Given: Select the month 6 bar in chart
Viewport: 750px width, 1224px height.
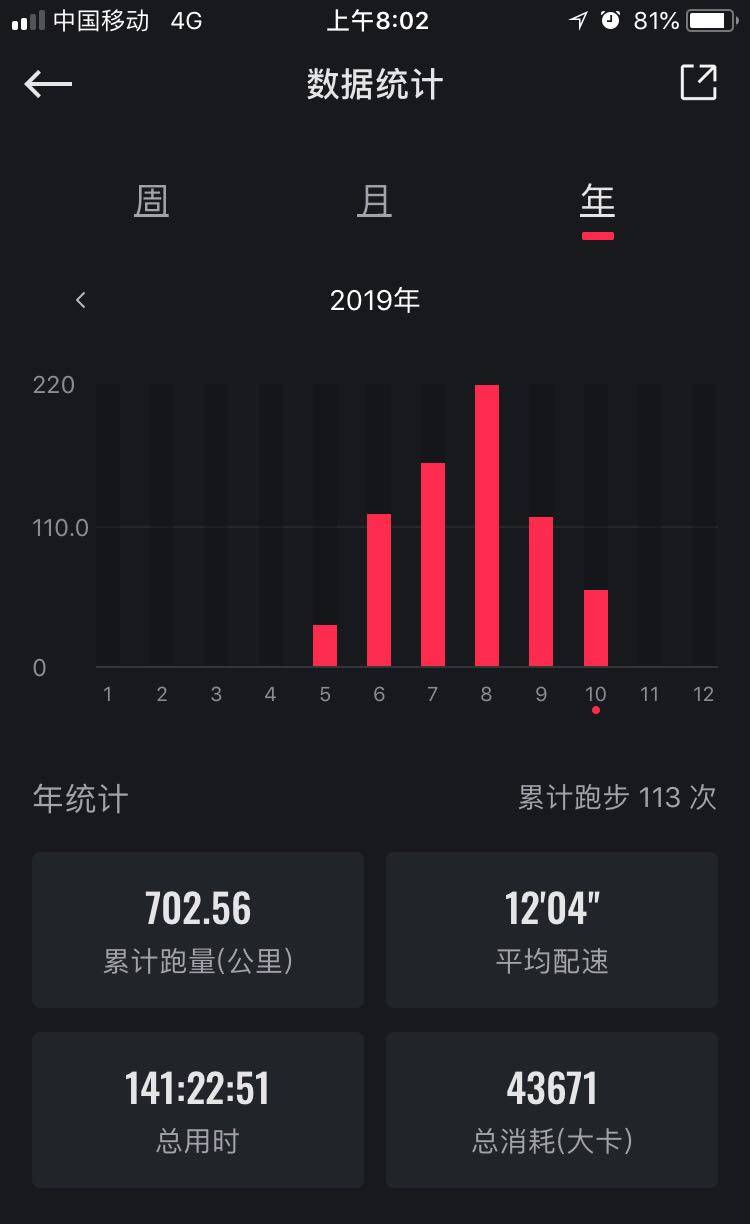Looking at the screenshot, I should [x=379, y=590].
